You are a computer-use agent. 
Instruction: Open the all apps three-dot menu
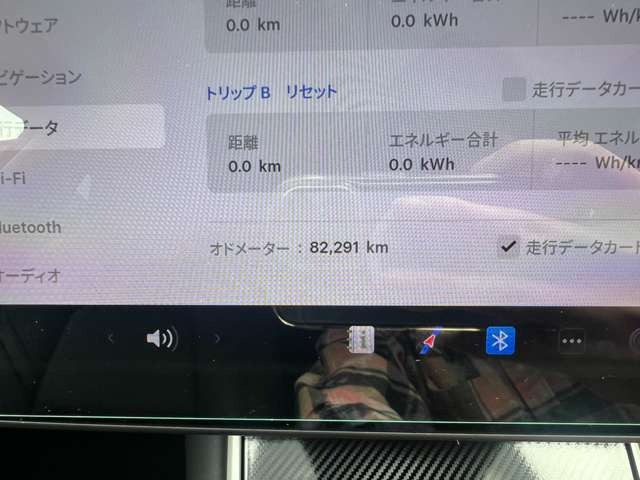pos(571,341)
